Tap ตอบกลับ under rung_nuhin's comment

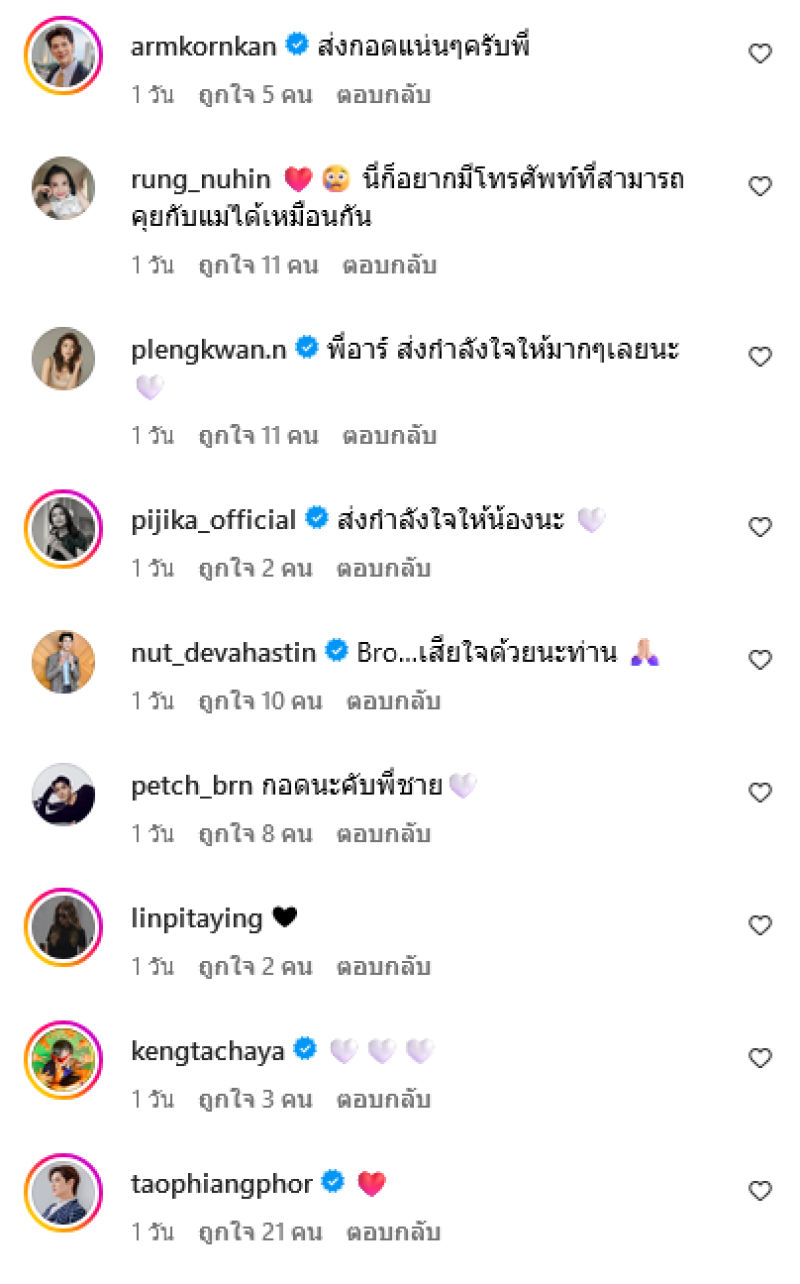point(389,266)
